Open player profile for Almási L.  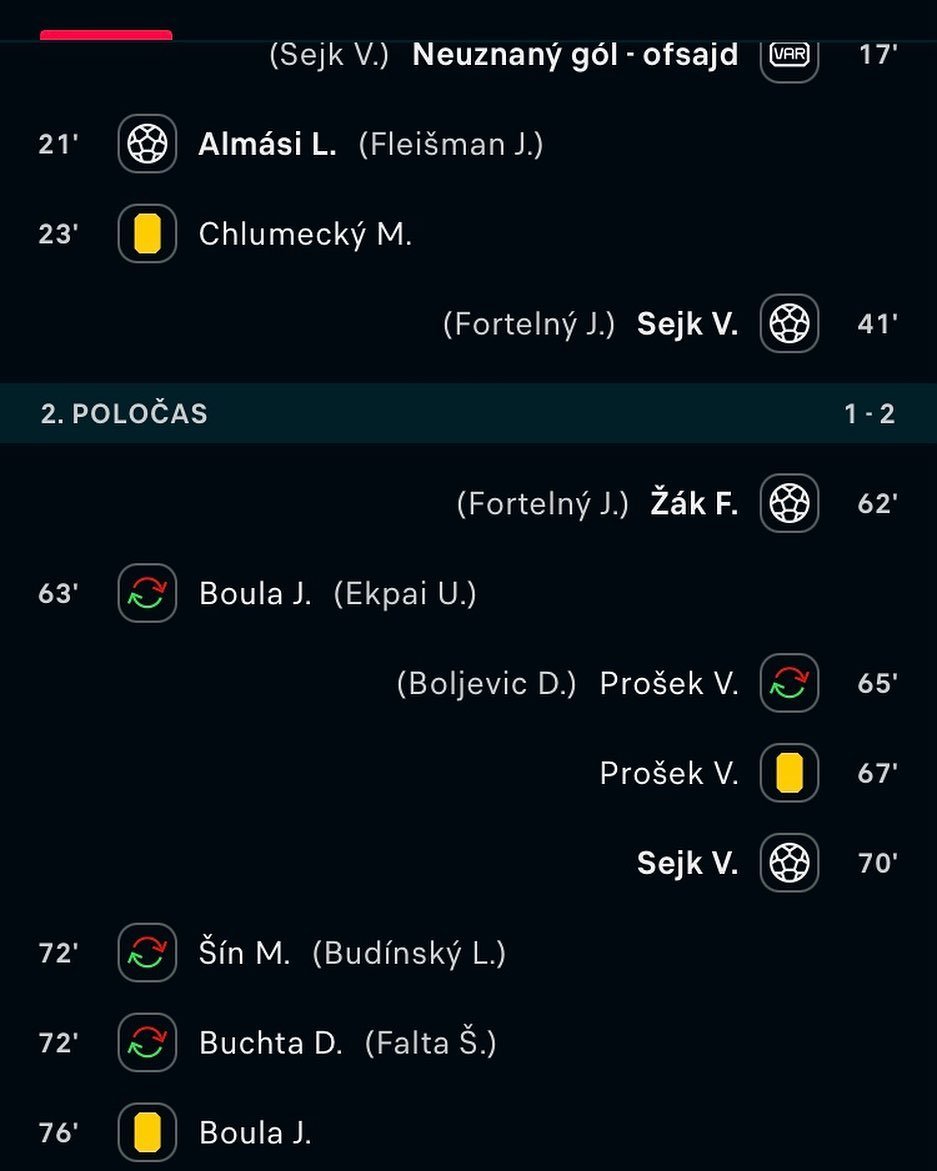(x=268, y=144)
